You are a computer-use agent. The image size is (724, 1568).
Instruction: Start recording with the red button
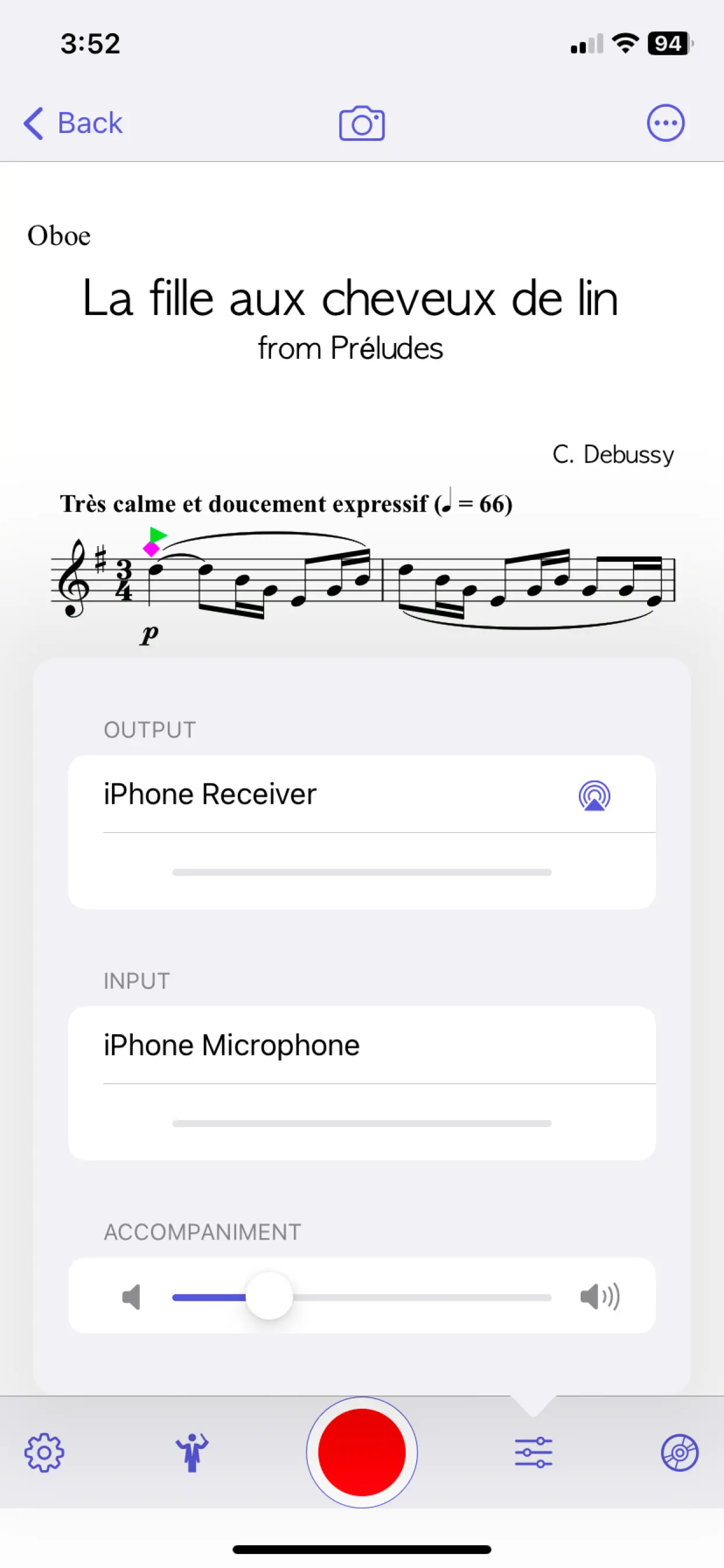coord(361,1452)
